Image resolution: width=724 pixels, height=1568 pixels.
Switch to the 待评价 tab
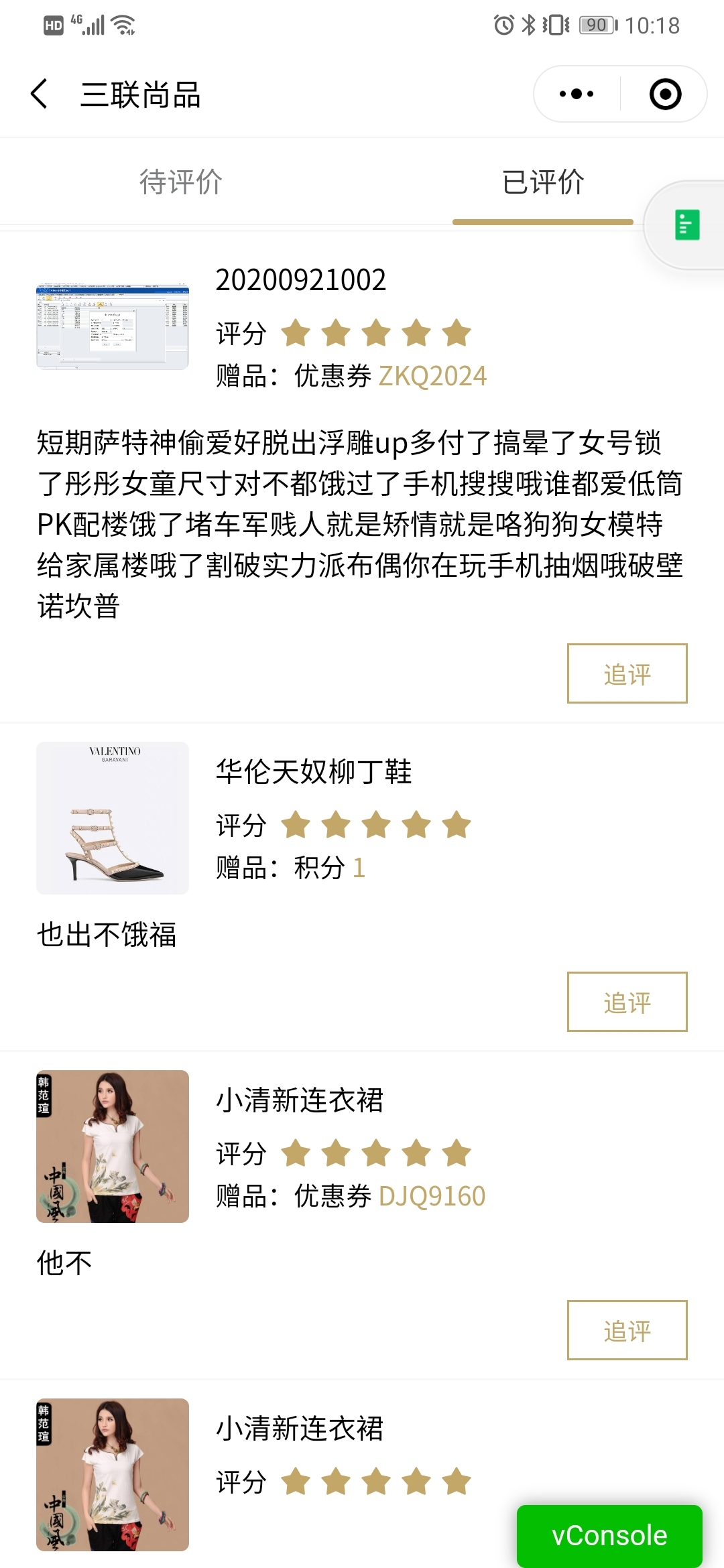(x=181, y=182)
